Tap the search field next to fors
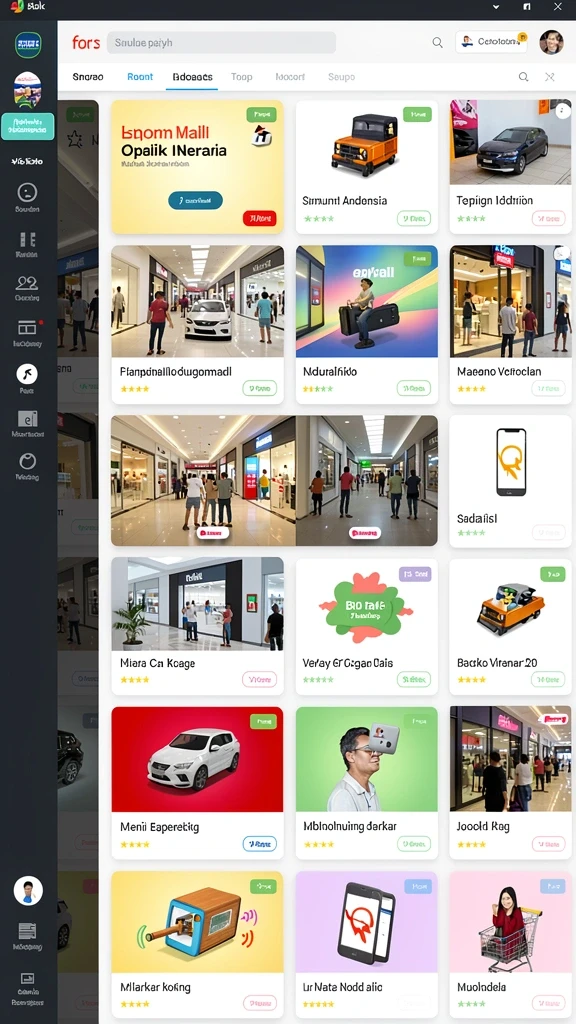Viewport: 576px width, 1024px height. 221,42
